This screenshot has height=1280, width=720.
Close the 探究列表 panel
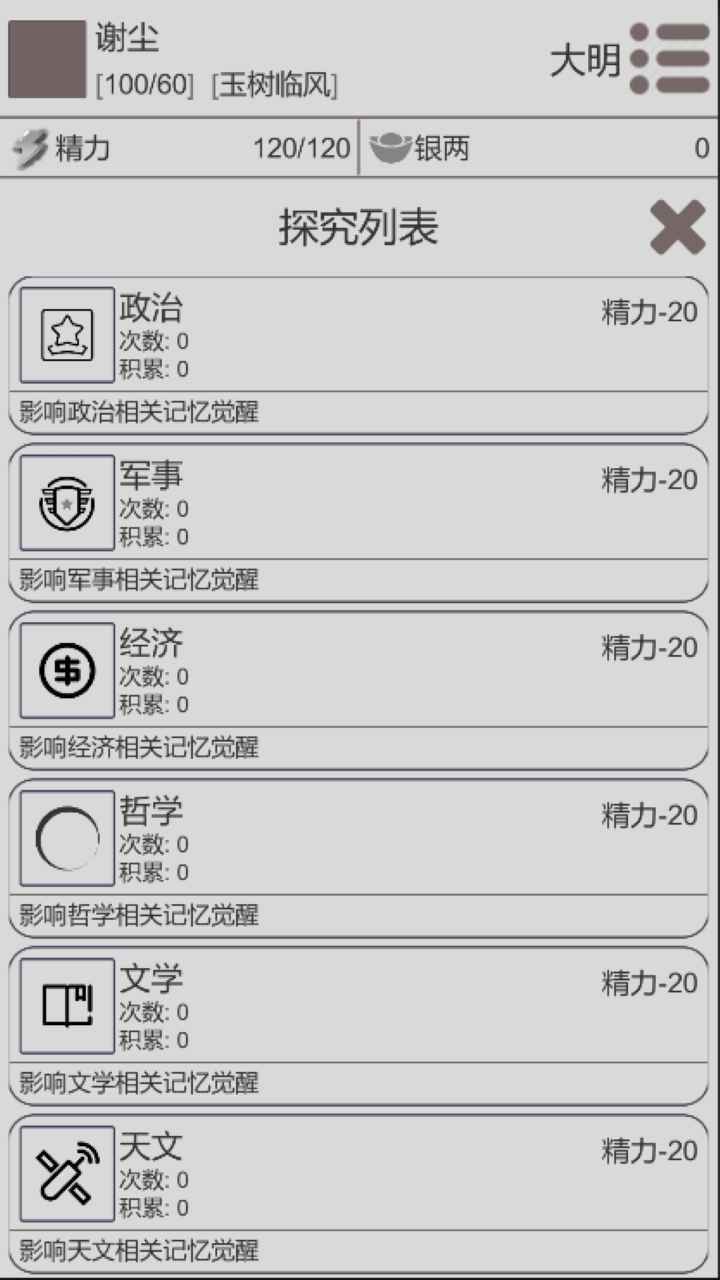pyautogui.click(x=677, y=227)
